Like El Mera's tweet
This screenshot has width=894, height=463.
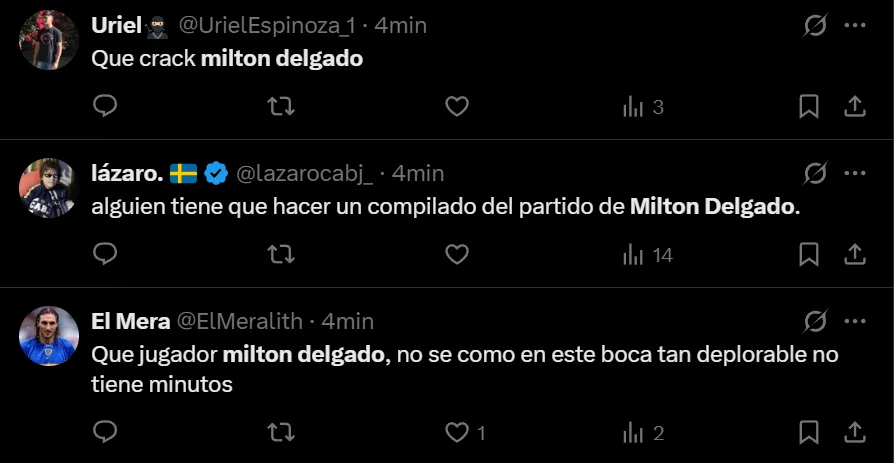[457, 432]
